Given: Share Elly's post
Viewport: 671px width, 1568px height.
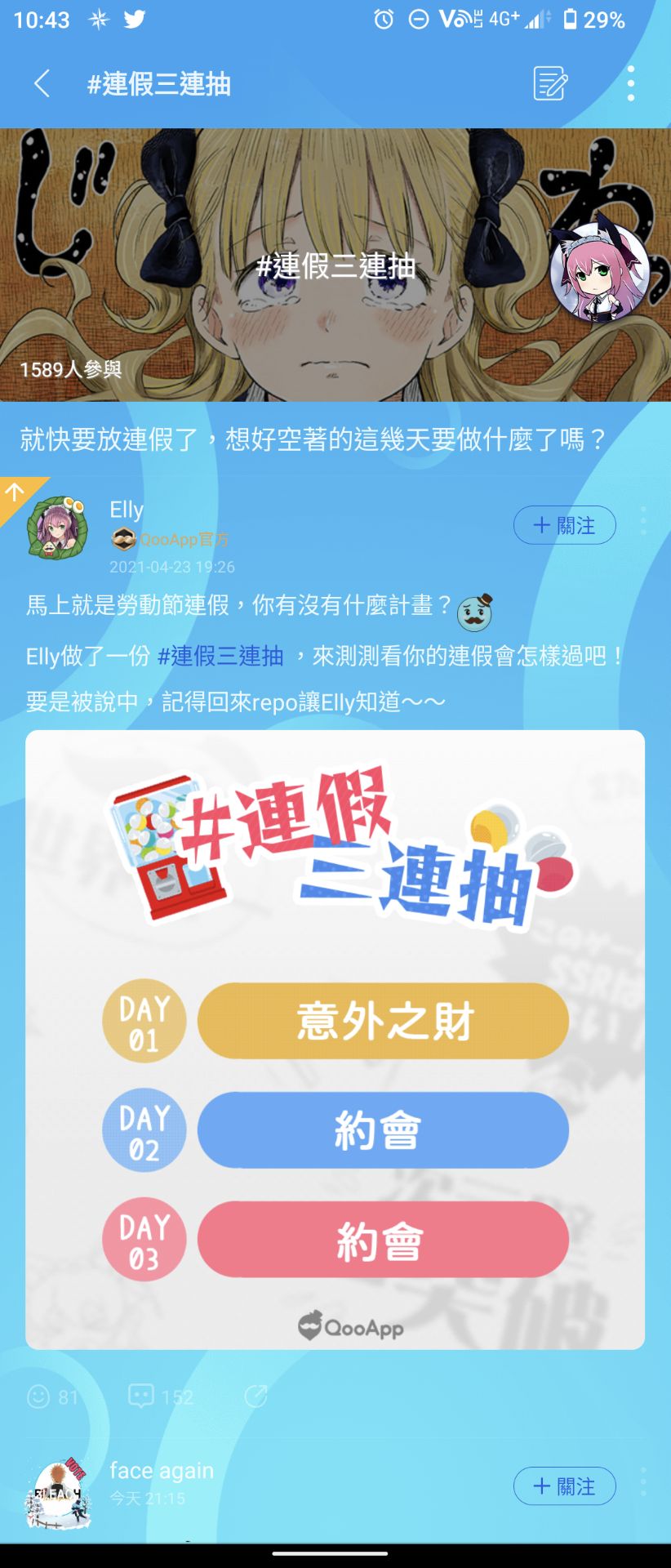Looking at the screenshot, I should [x=256, y=1396].
